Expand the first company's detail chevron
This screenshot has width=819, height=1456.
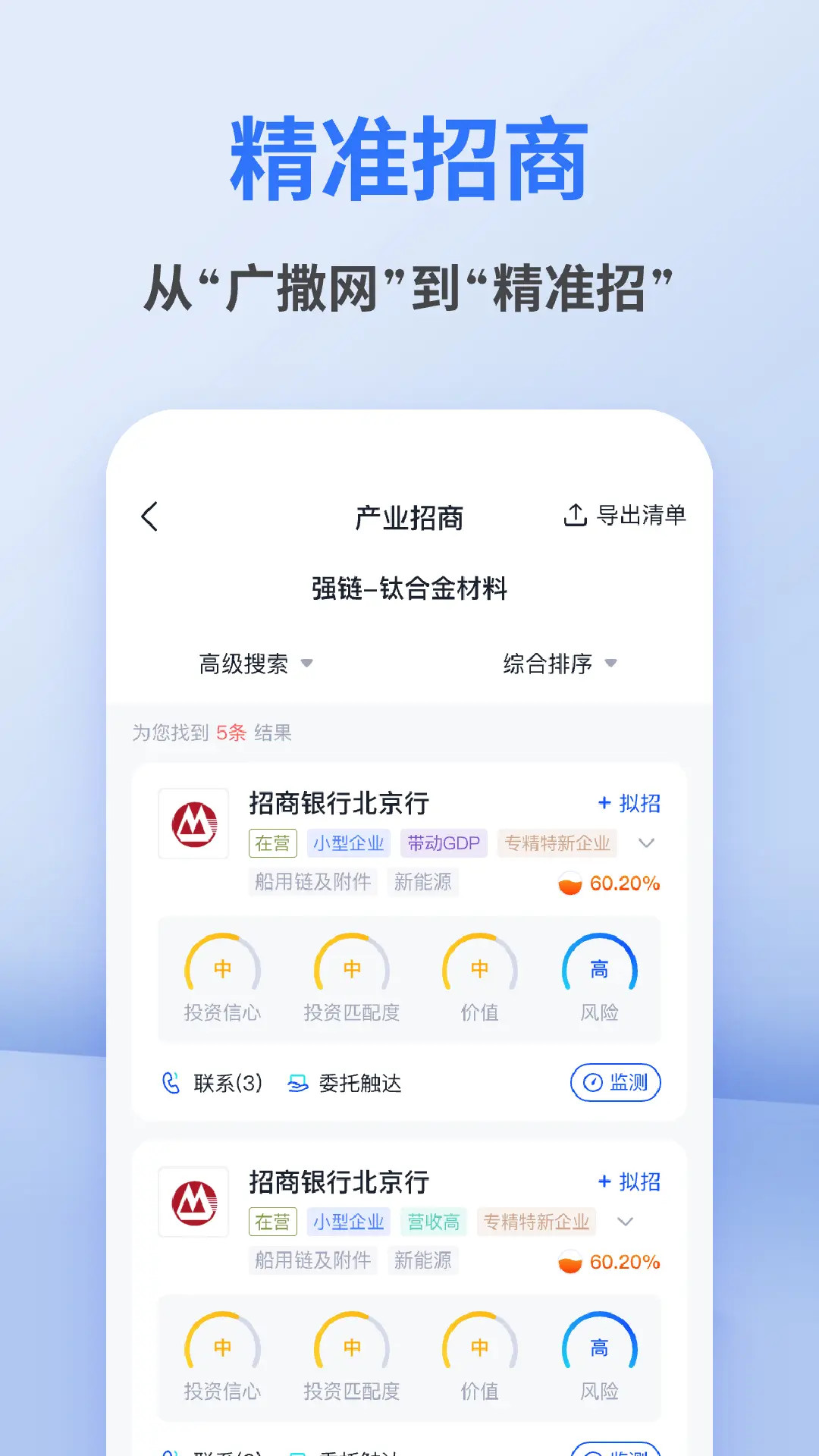(647, 843)
